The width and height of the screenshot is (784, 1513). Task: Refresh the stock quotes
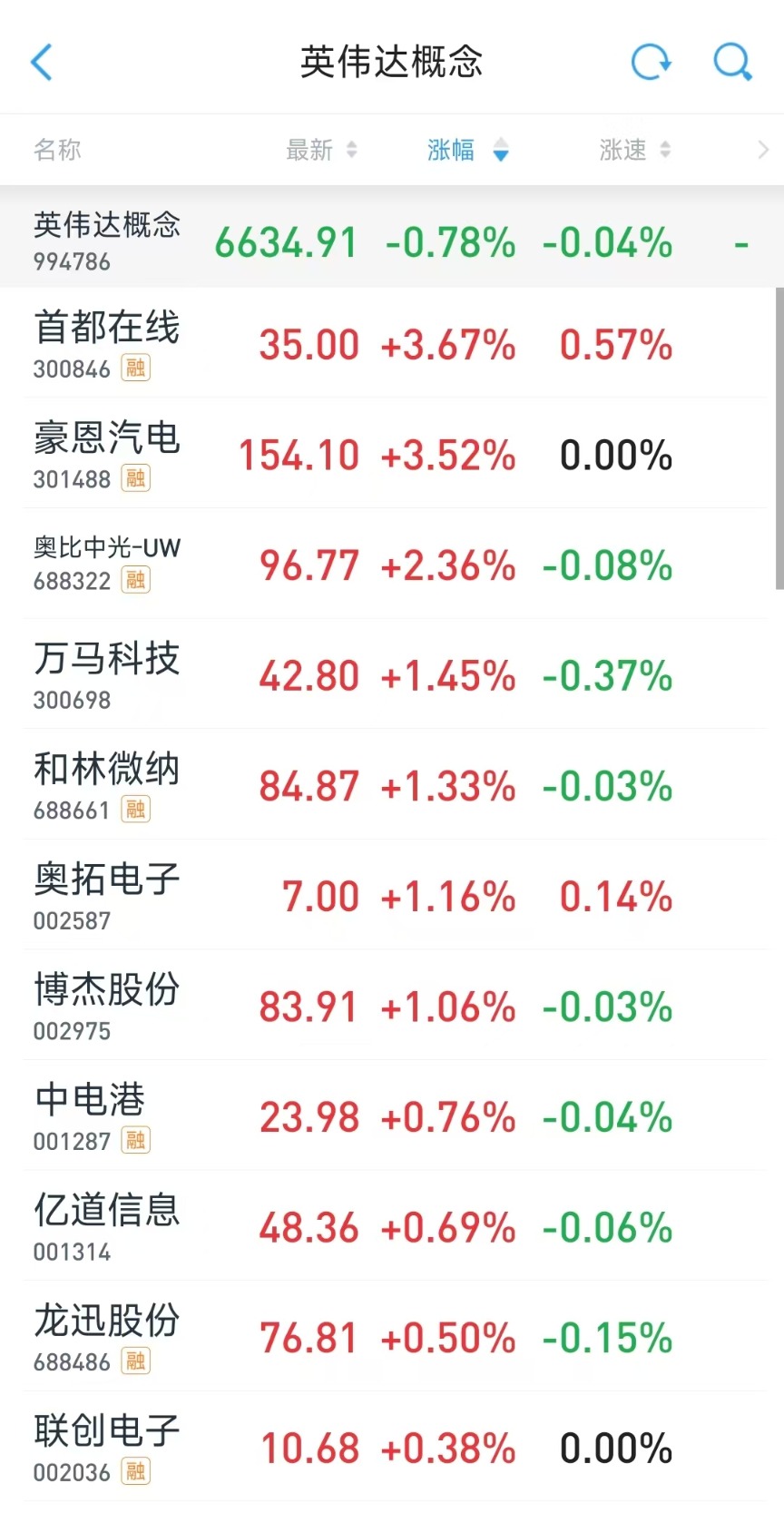click(x=651, y=63)
